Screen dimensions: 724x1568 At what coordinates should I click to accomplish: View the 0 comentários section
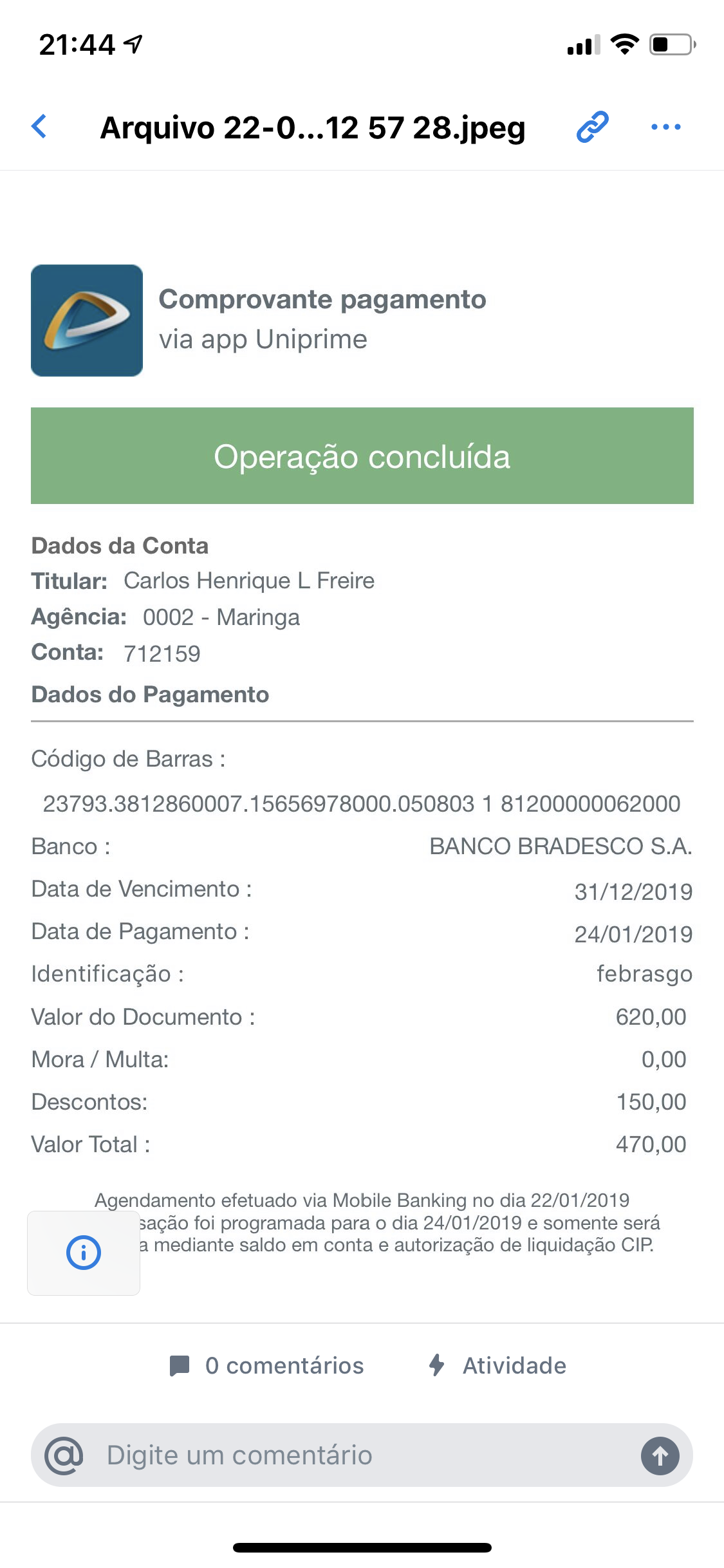[x=267, y=1365]
